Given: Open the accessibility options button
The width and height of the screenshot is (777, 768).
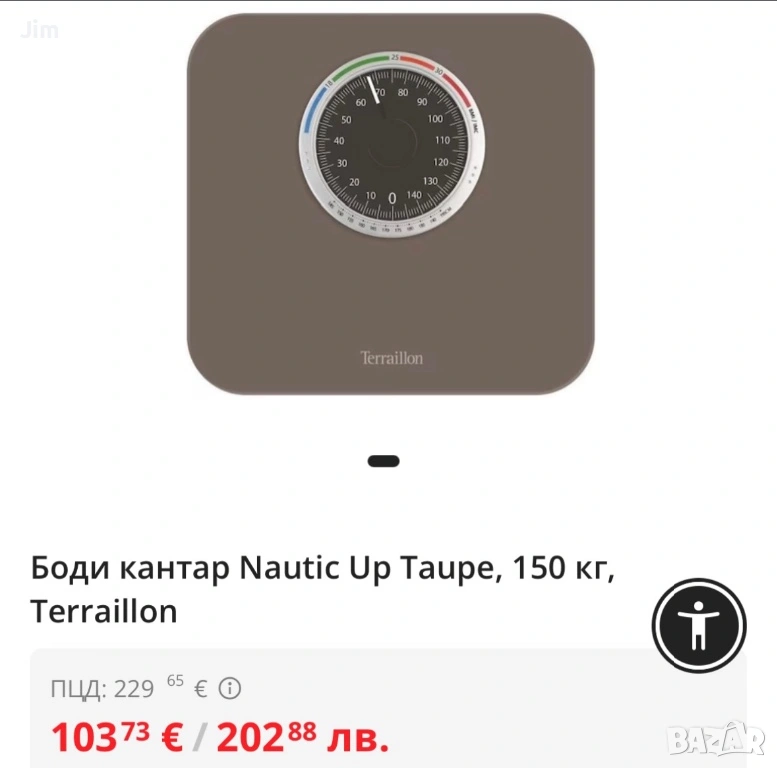Looking at the screenshot, I should 699,626.
